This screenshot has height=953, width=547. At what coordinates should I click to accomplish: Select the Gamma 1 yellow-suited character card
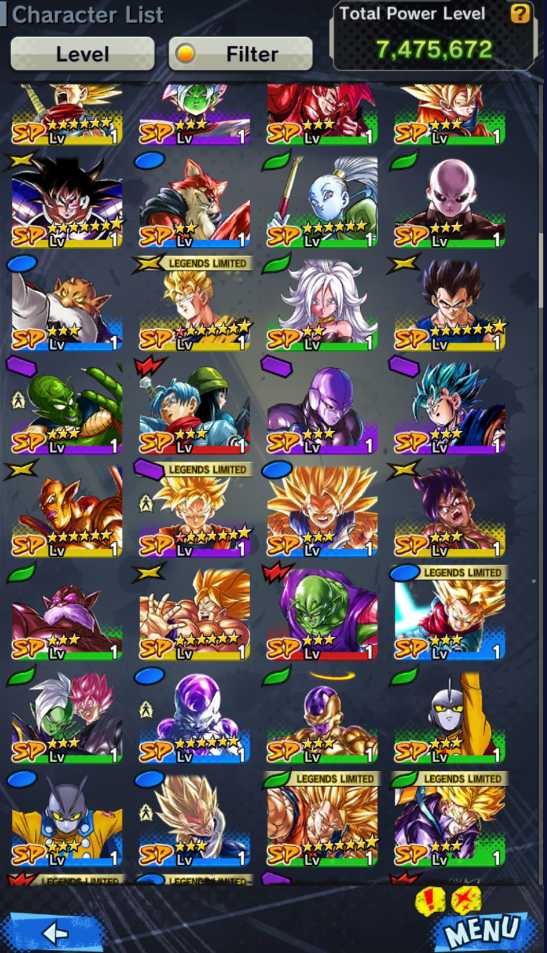67,821
